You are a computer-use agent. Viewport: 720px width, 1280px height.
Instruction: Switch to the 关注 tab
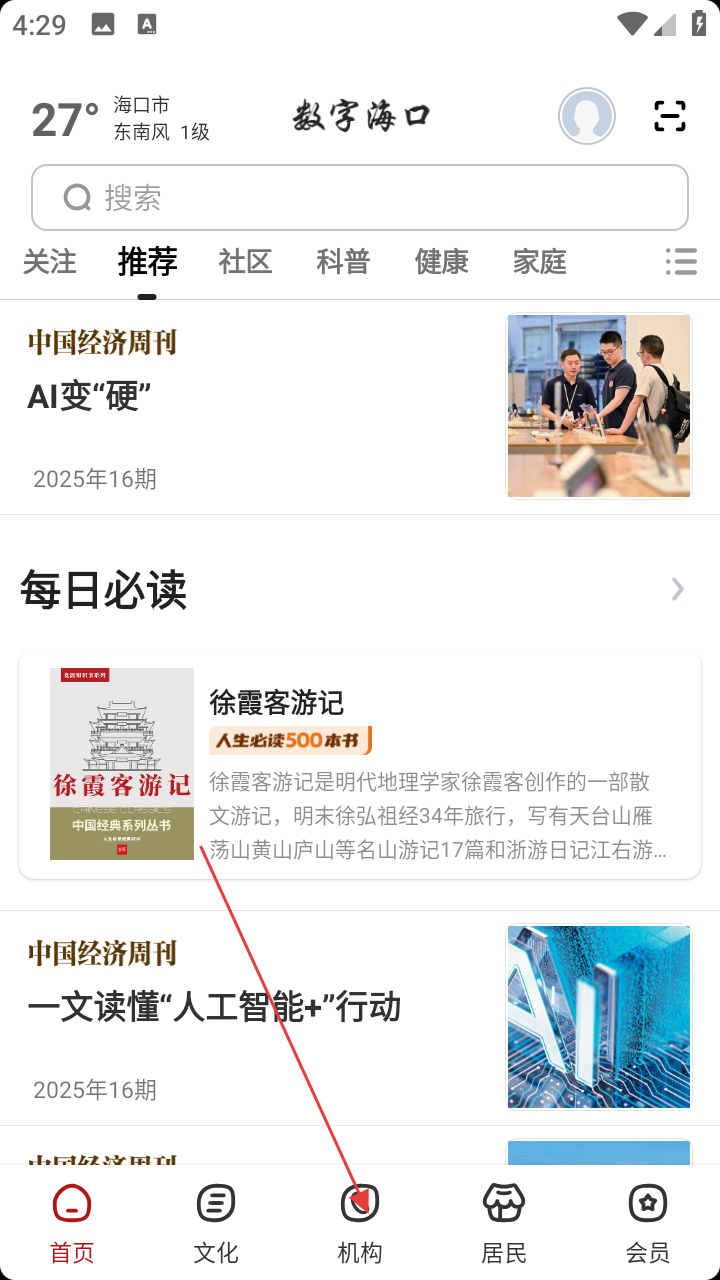pos(50,262)
